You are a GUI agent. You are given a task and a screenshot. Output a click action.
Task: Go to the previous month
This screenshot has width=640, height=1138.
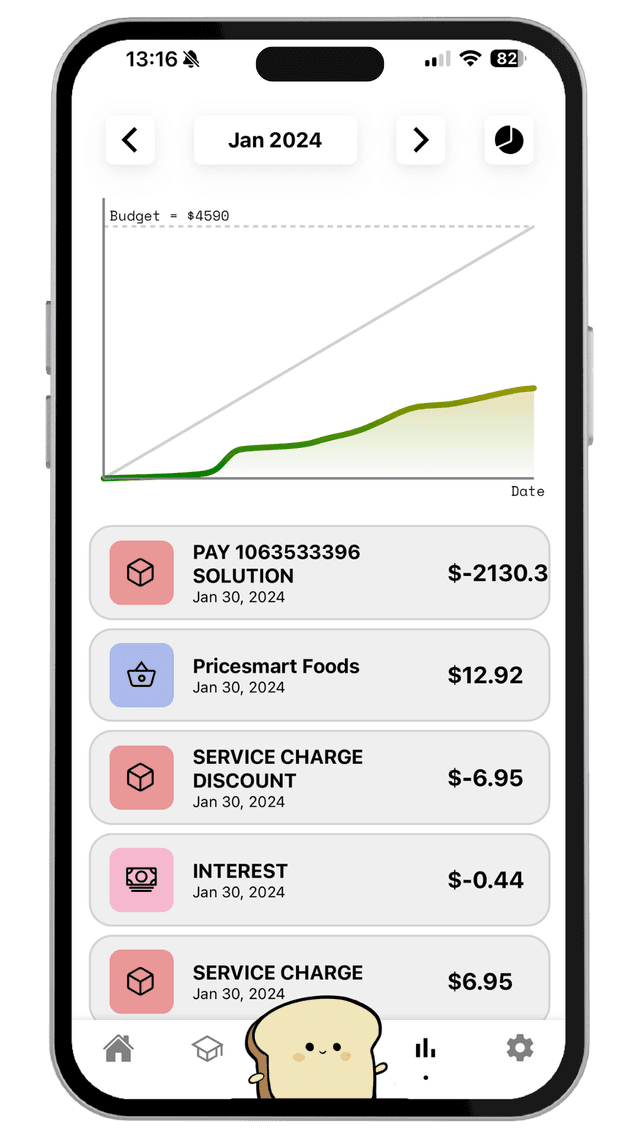(130, 140)
